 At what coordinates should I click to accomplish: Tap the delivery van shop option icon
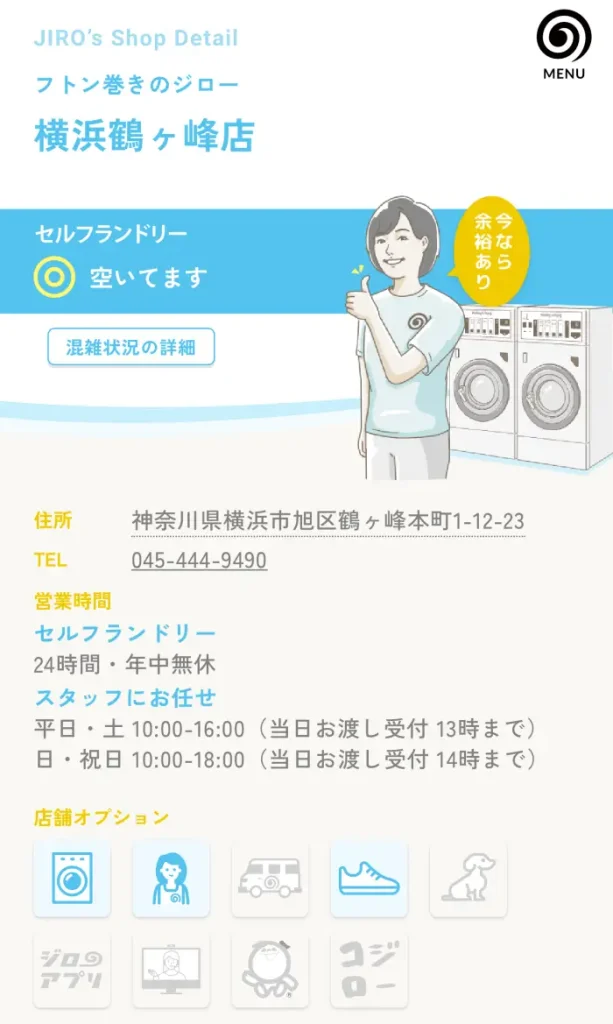tap(270, 879)
